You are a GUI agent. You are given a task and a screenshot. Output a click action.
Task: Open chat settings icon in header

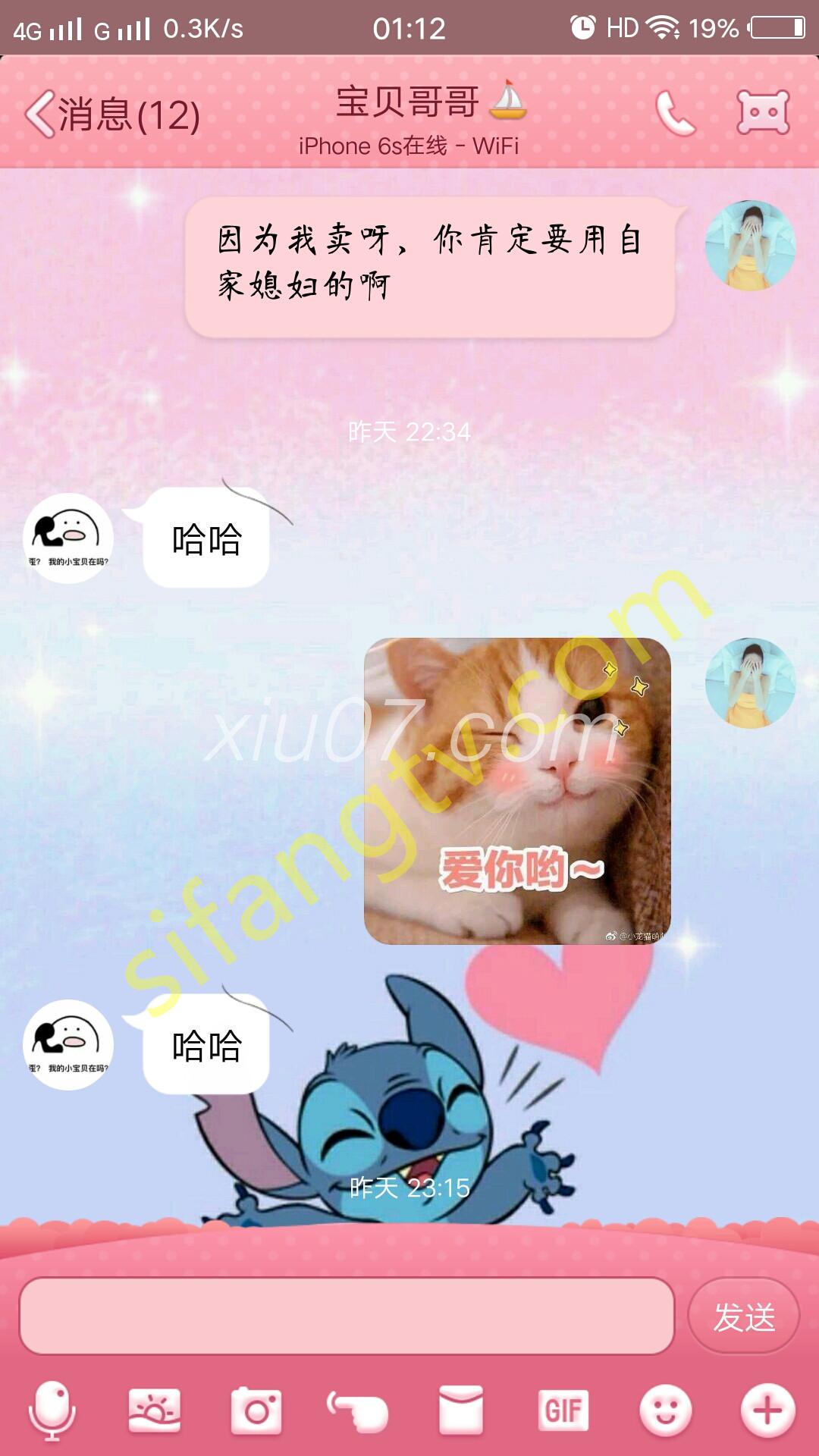tap(763, 113)
